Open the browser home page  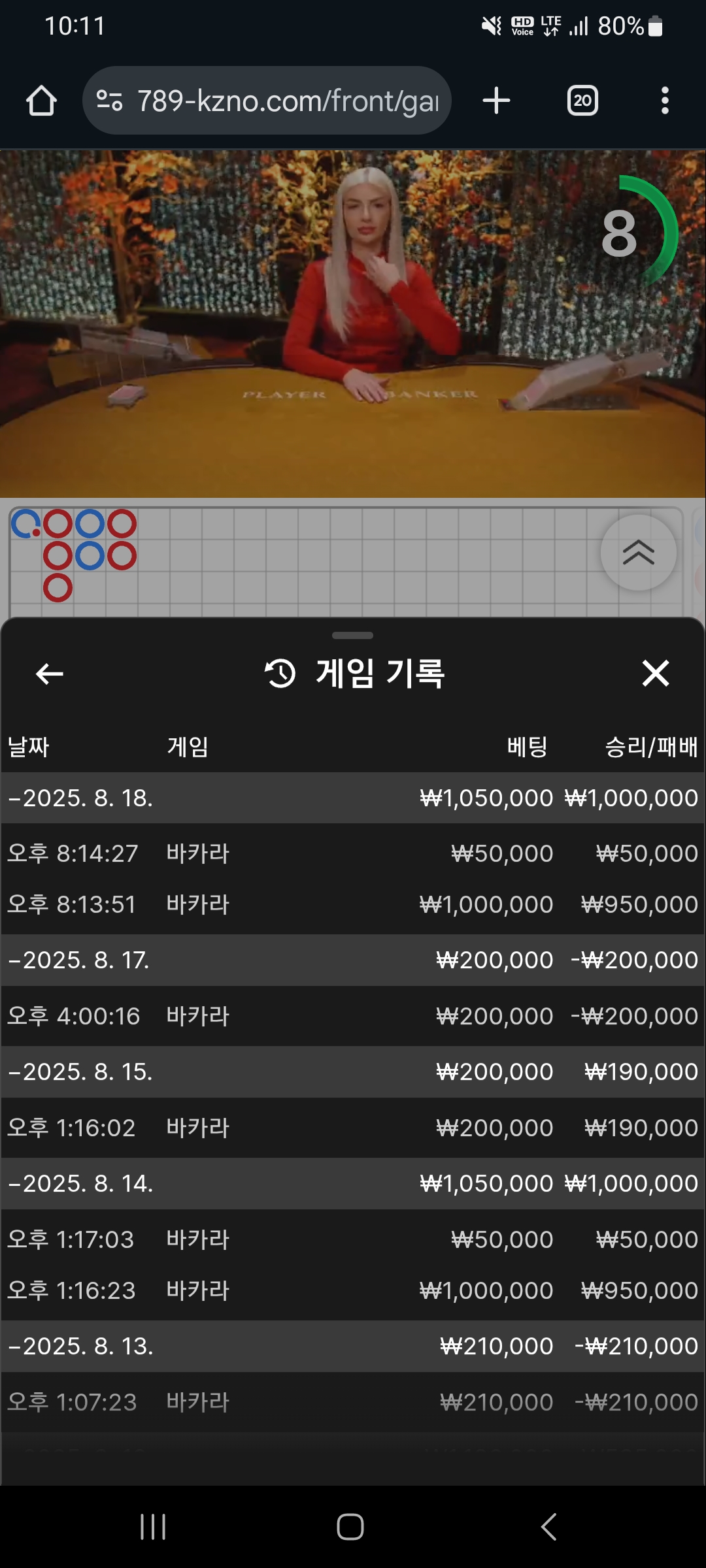41,101
